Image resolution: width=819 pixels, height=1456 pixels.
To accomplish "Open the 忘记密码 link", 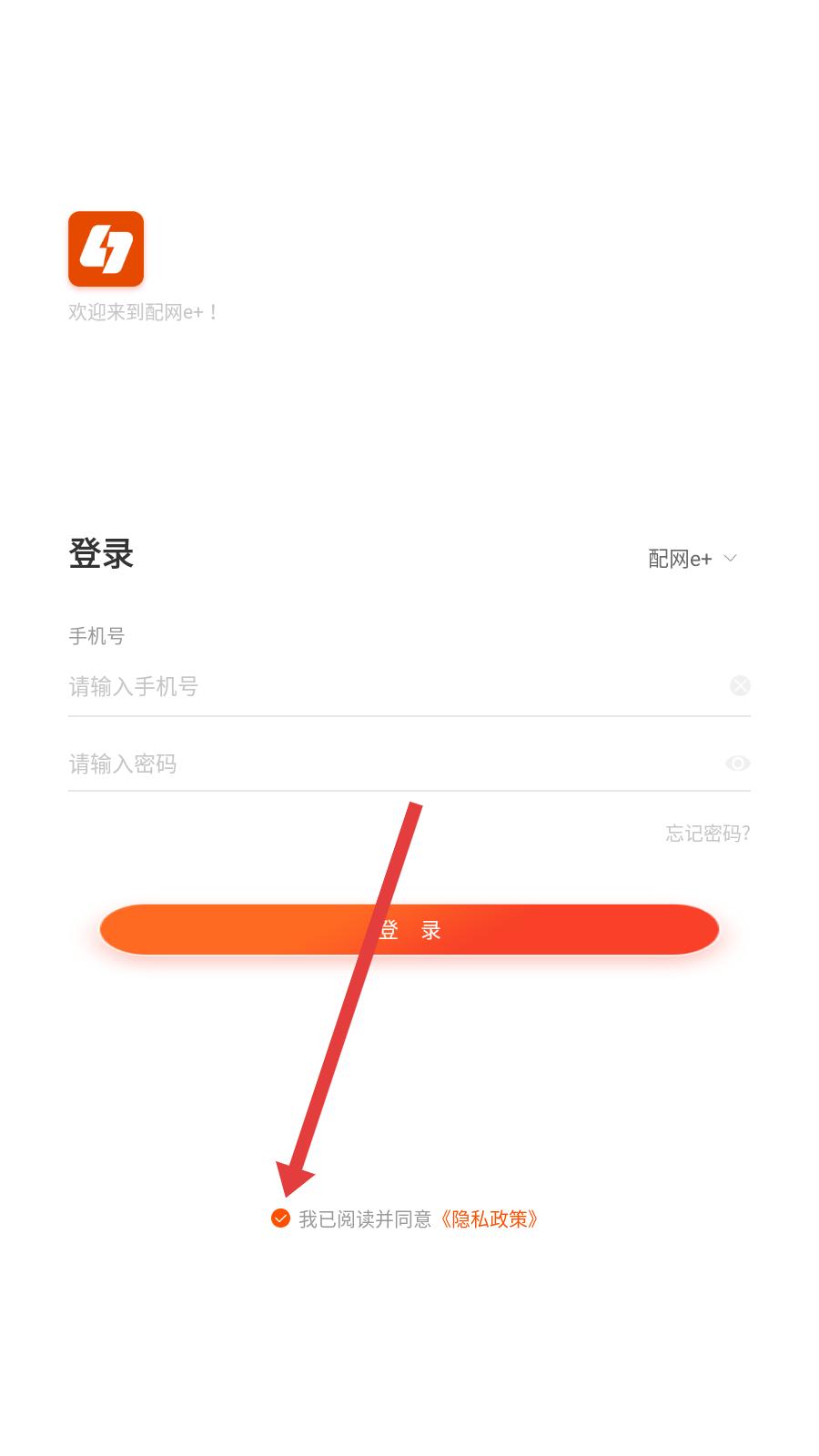I will click(x=708, y=834).
